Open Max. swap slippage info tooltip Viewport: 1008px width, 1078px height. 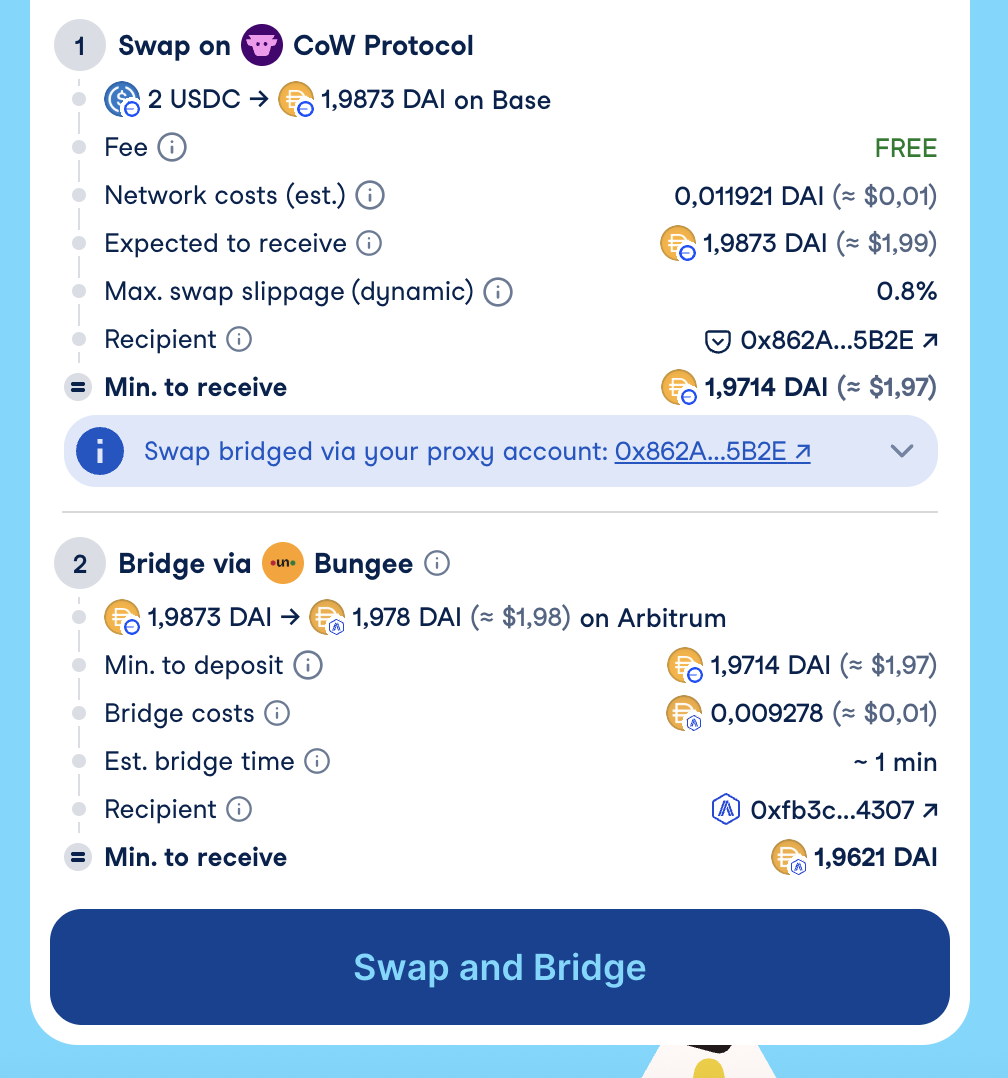[498, 292]
